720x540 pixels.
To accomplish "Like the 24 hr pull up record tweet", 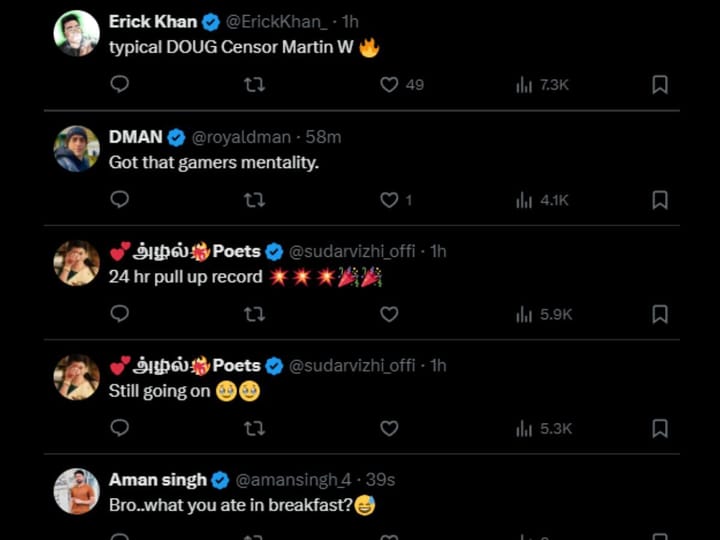I will coord(389,314).
